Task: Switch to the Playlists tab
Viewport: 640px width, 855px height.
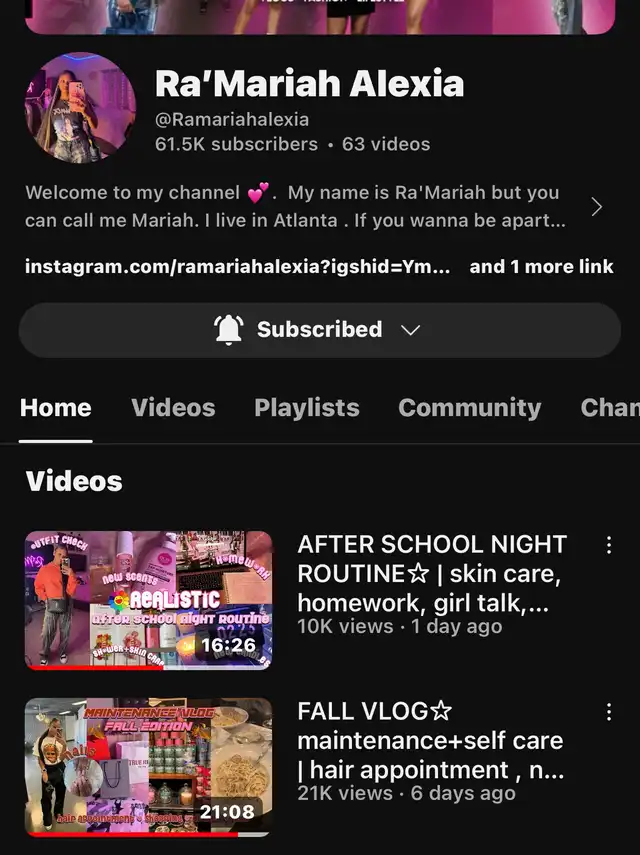Action: point(306,408)
